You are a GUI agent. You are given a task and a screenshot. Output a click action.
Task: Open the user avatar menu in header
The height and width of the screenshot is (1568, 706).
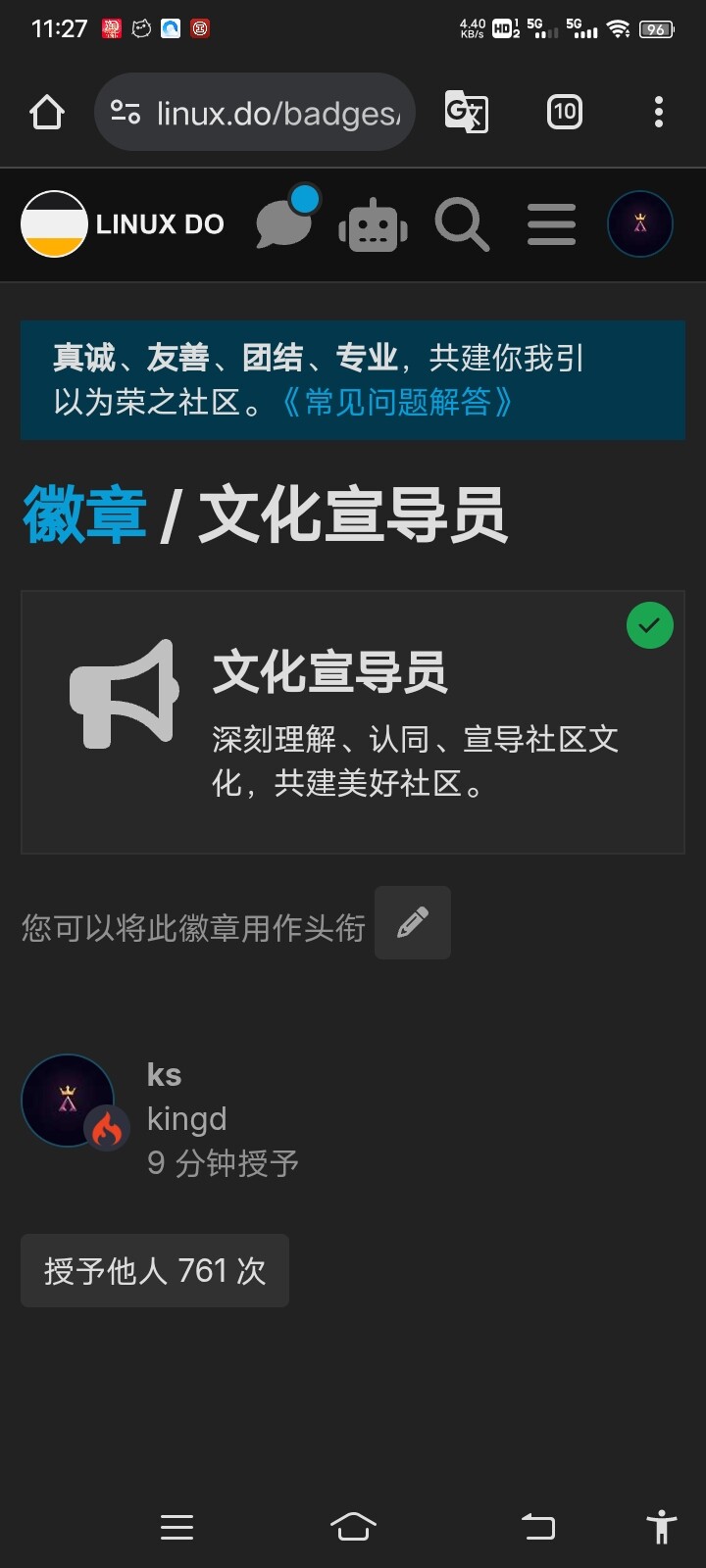[640, 224]
